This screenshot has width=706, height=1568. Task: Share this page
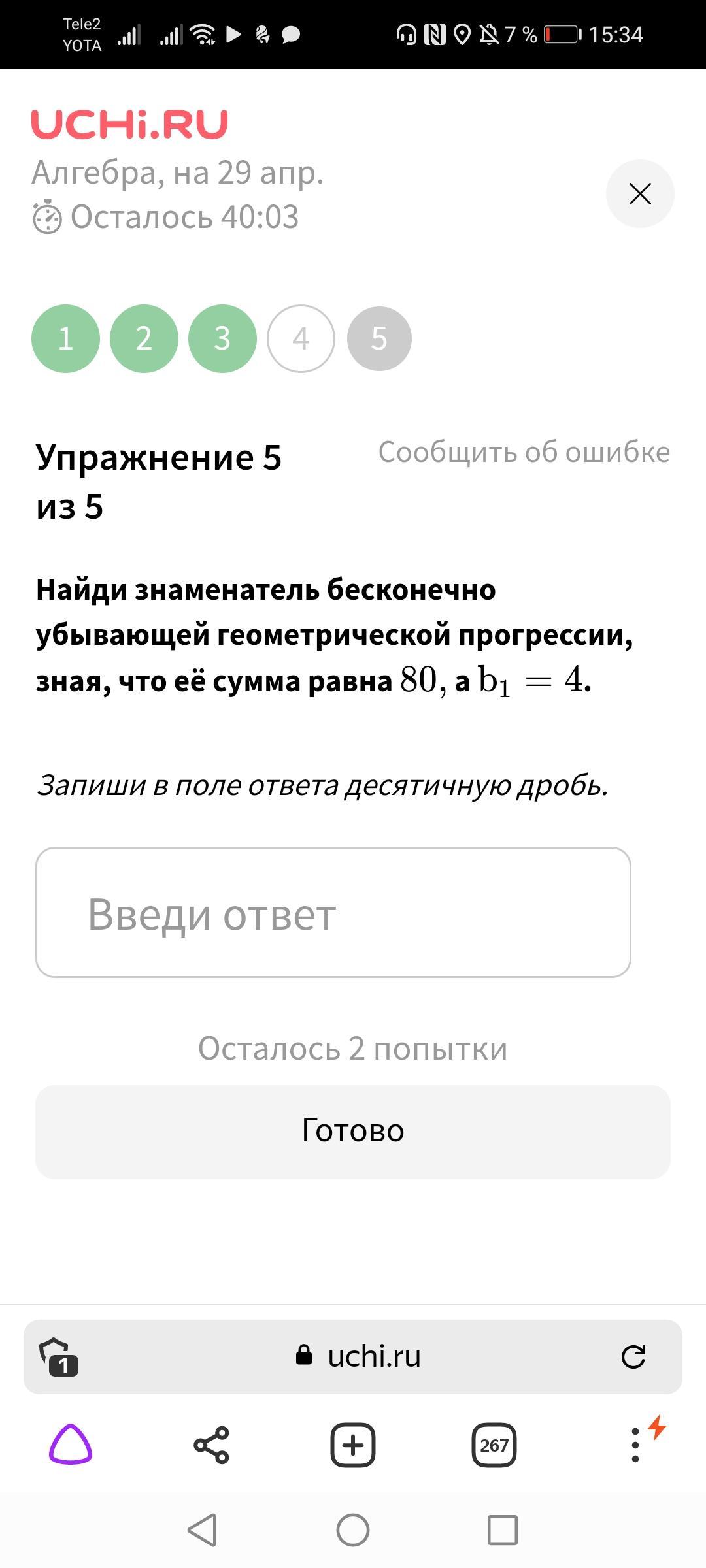point(212,1445)
